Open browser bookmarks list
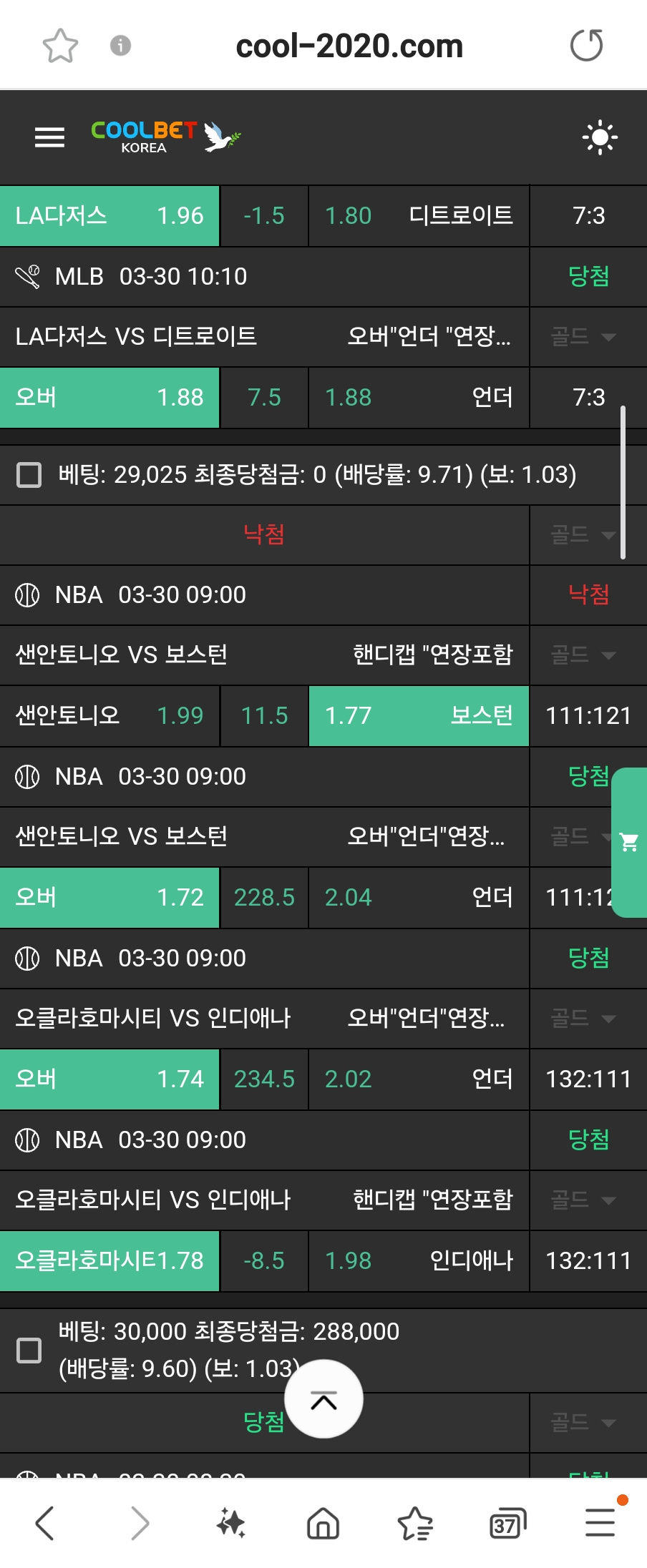647x1568 pixels. [415, 1523]
